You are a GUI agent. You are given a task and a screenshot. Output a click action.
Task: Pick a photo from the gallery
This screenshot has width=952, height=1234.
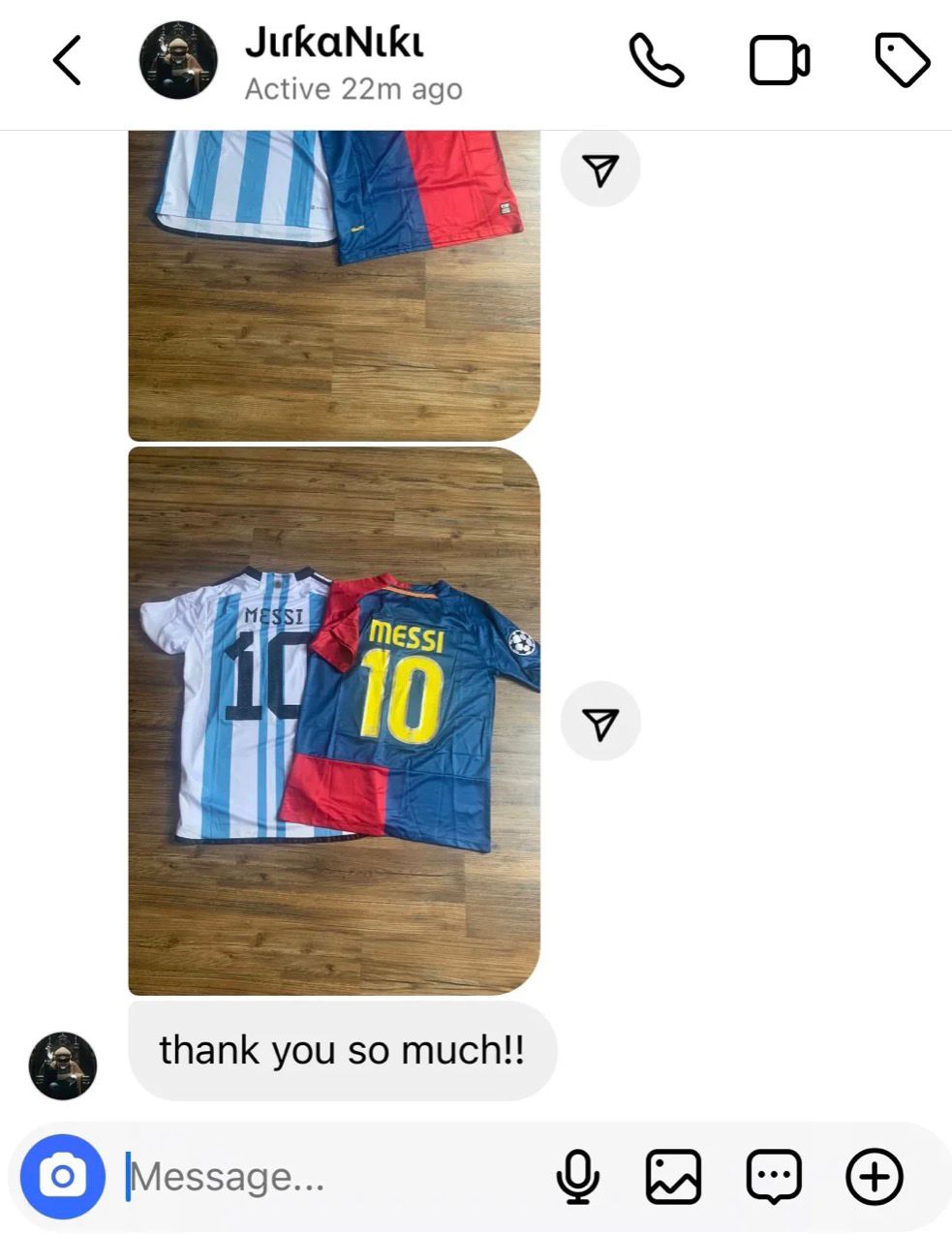click(x=673, y=1177)
